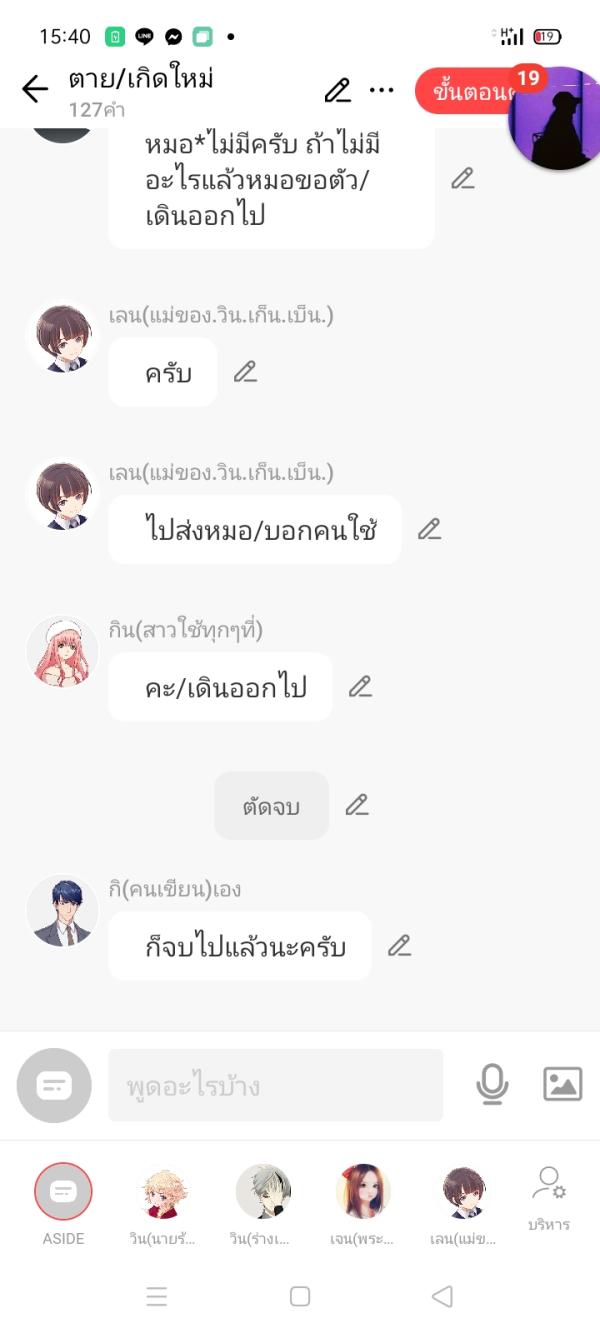Attach a picture with the image icon
Screen dimensions: 600x1333
point(562,1084)
